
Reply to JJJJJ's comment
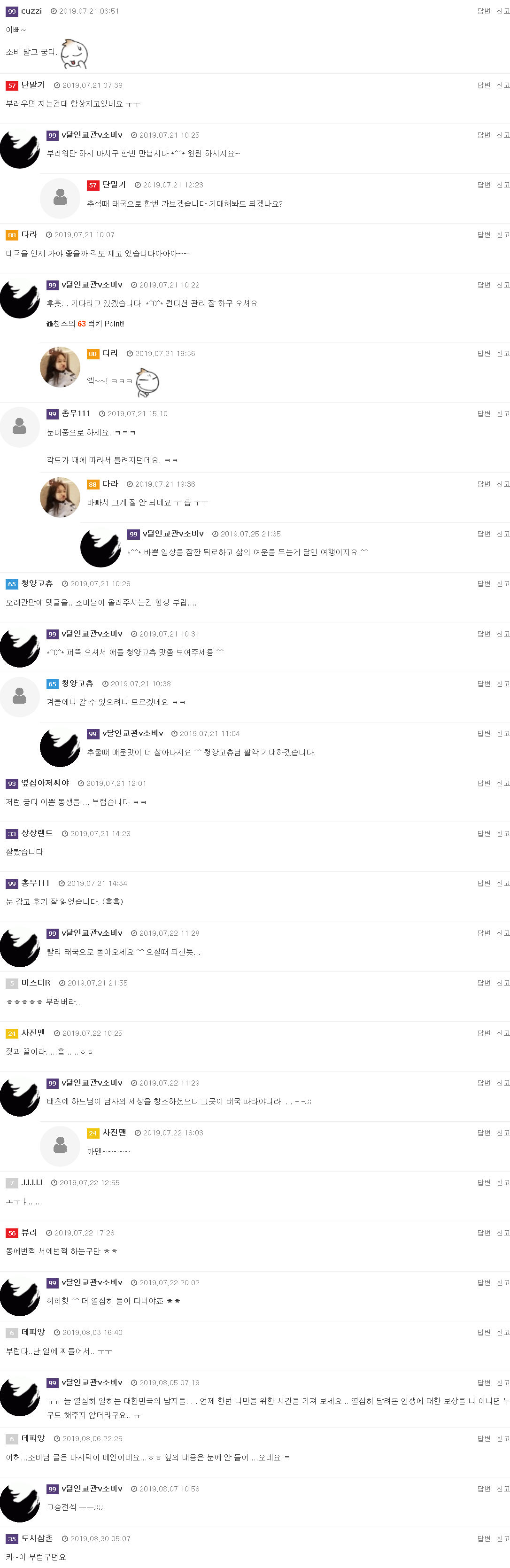[x=483, y=1183]
